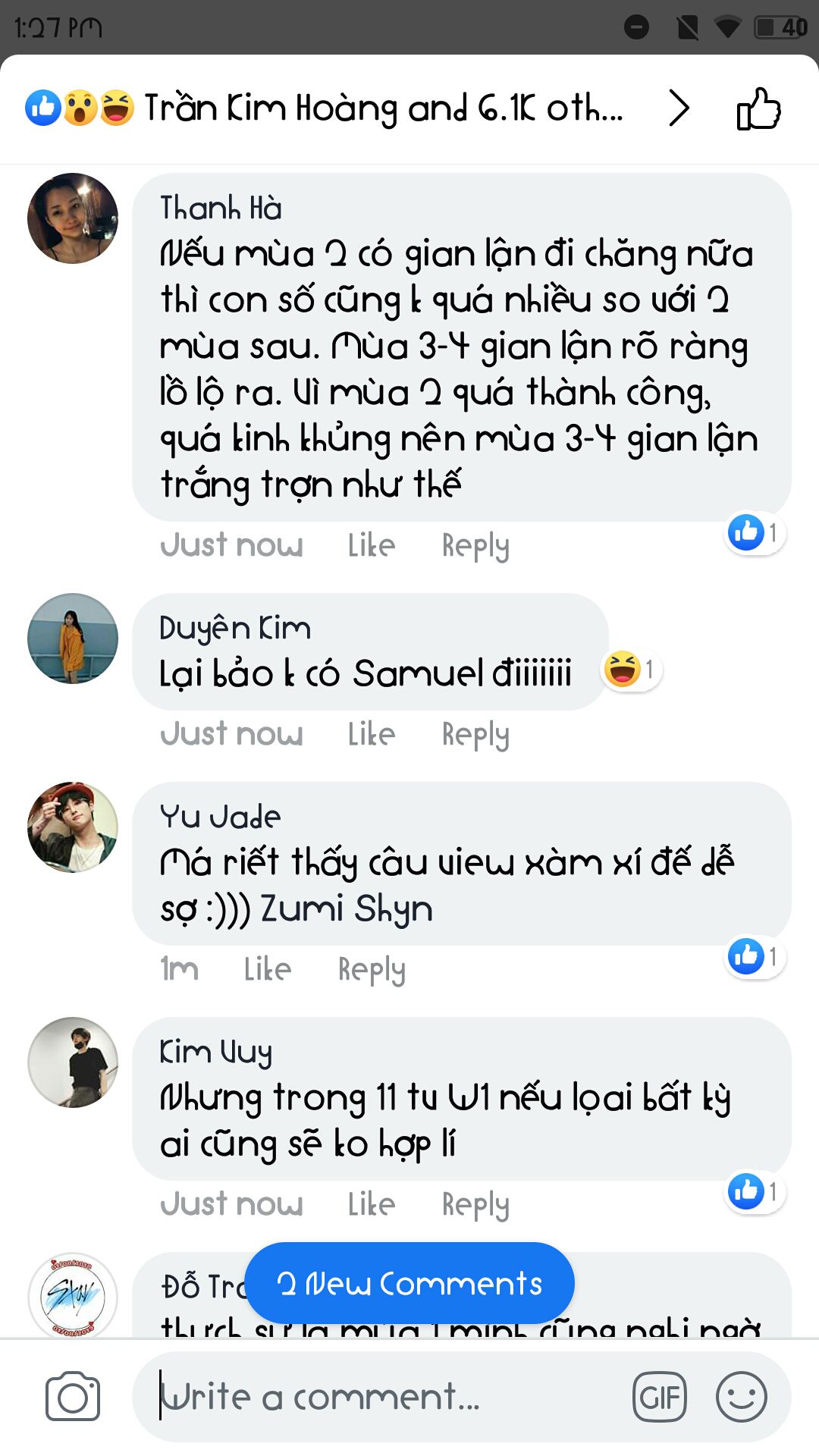Open Thanh Hà's profile picture

pyautogui.click(x=73, y=218)
